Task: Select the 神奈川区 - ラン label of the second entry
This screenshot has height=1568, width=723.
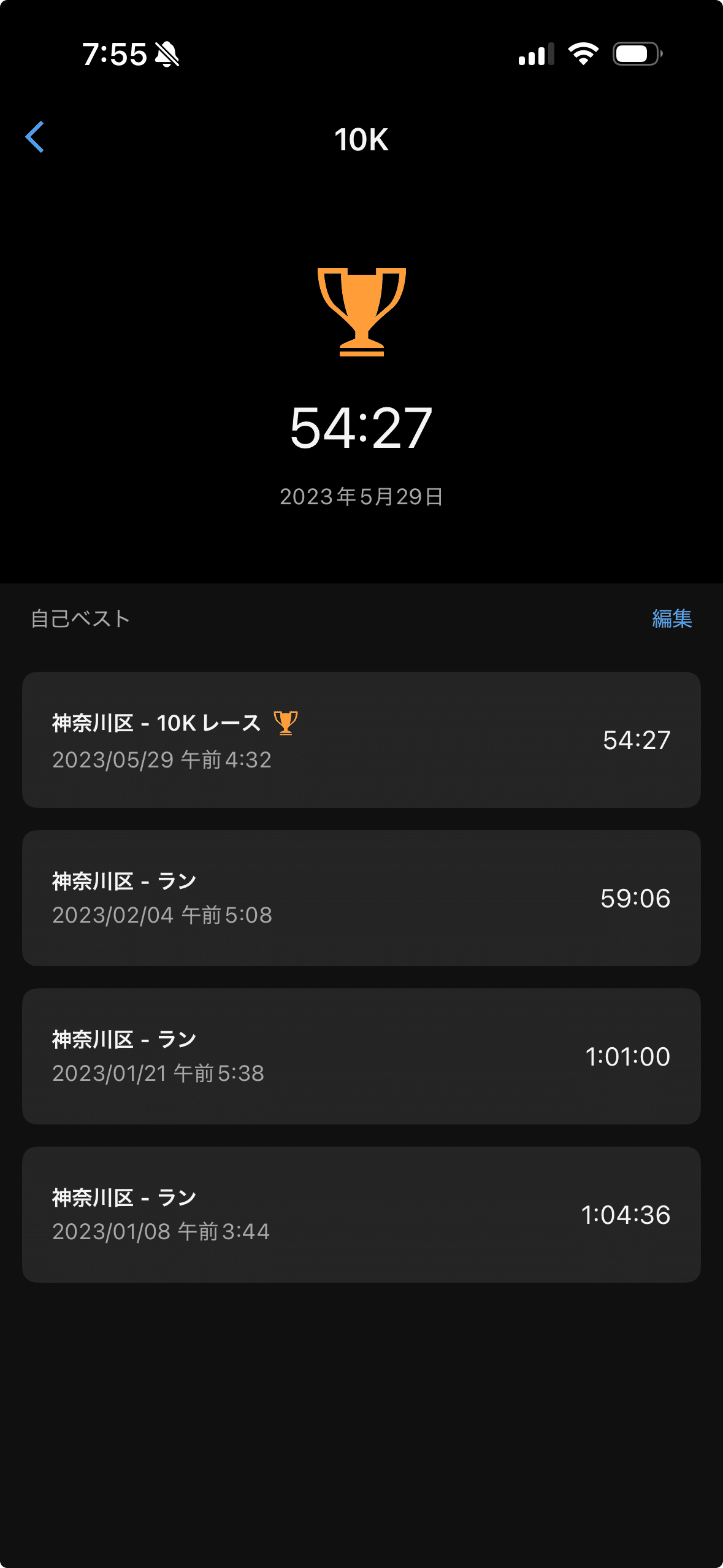Action: (124, 880)
